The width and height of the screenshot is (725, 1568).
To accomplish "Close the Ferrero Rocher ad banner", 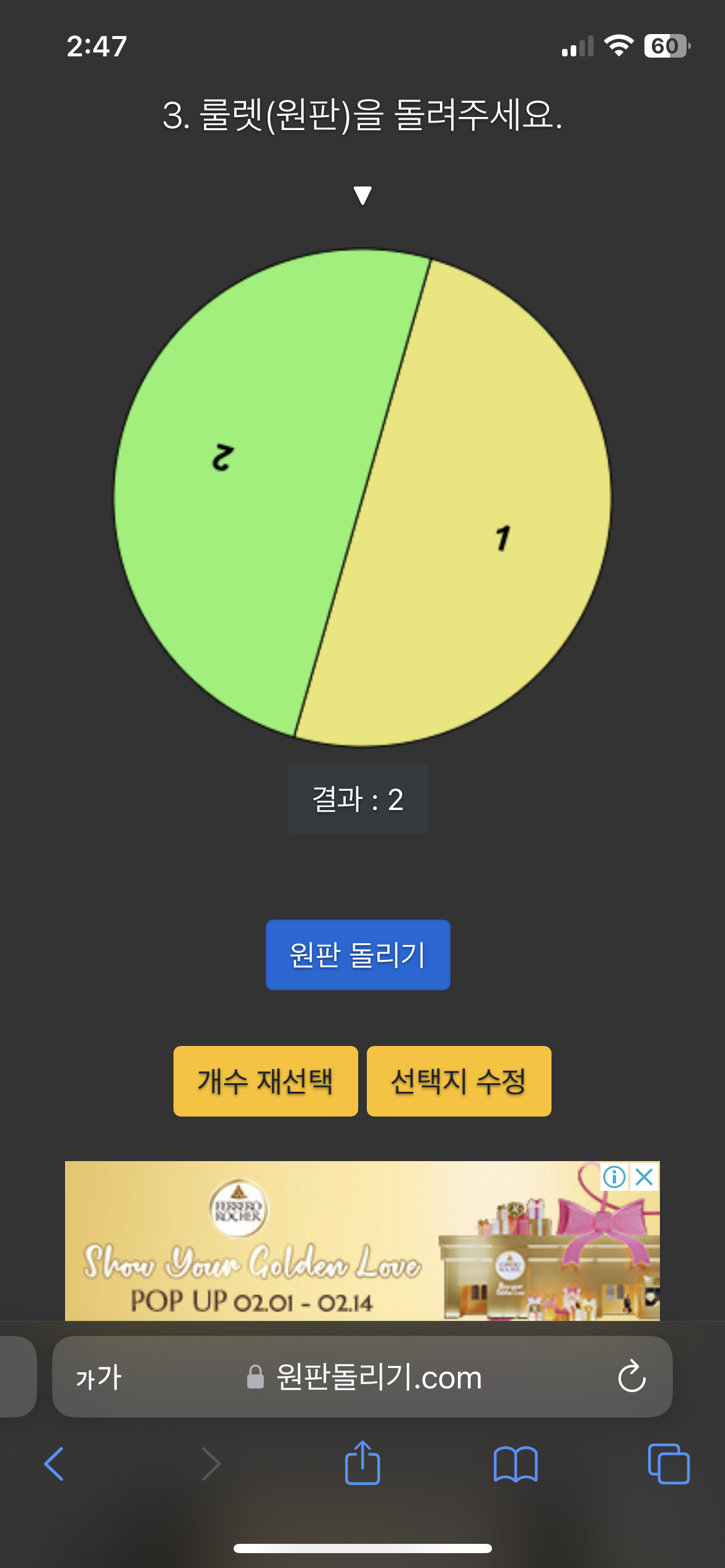I will point(644,1177).
